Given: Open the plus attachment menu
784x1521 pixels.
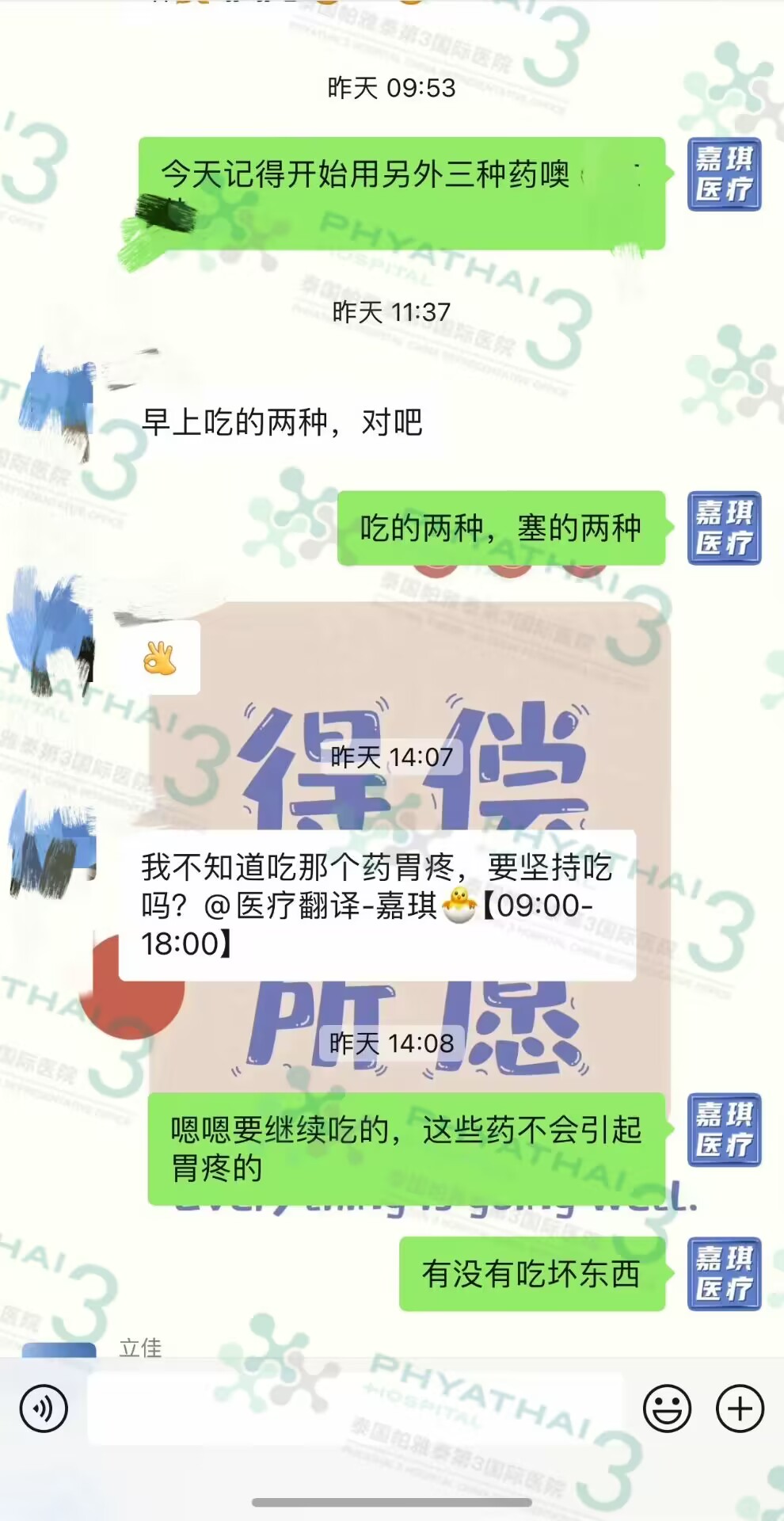Looking at the screenshot, I should [740, 1409].
